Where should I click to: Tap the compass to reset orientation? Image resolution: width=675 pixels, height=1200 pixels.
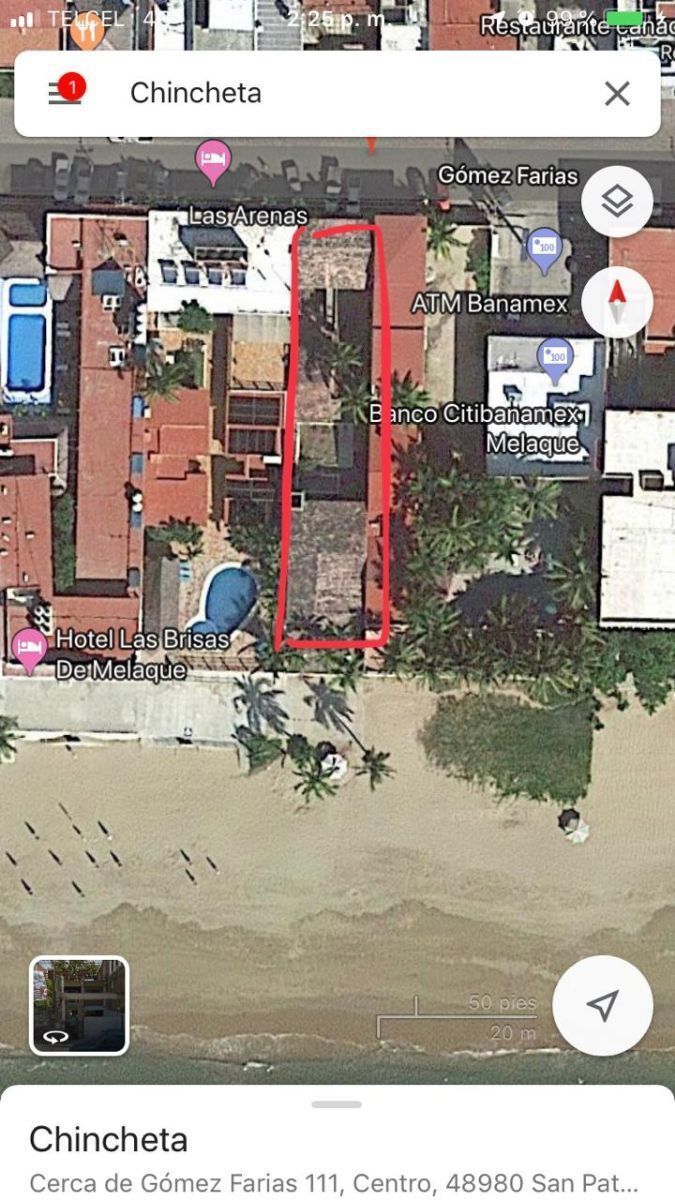point(617,301)
